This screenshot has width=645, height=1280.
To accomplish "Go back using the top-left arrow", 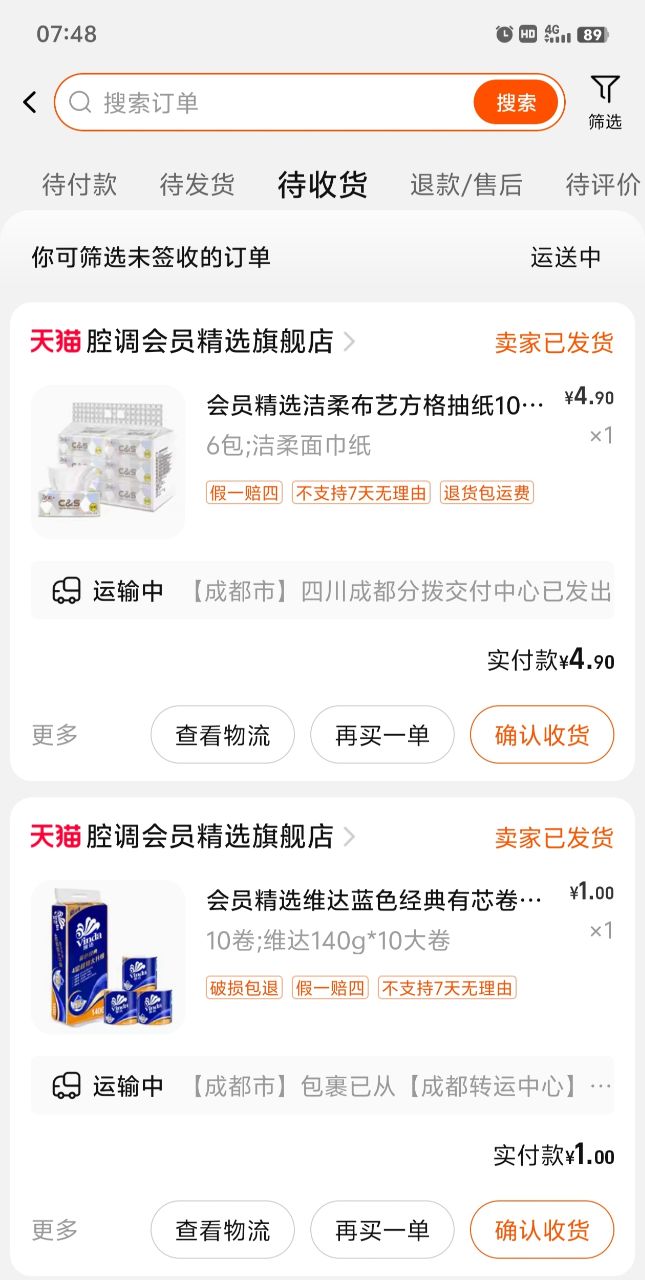I will (x=30, y=102).
